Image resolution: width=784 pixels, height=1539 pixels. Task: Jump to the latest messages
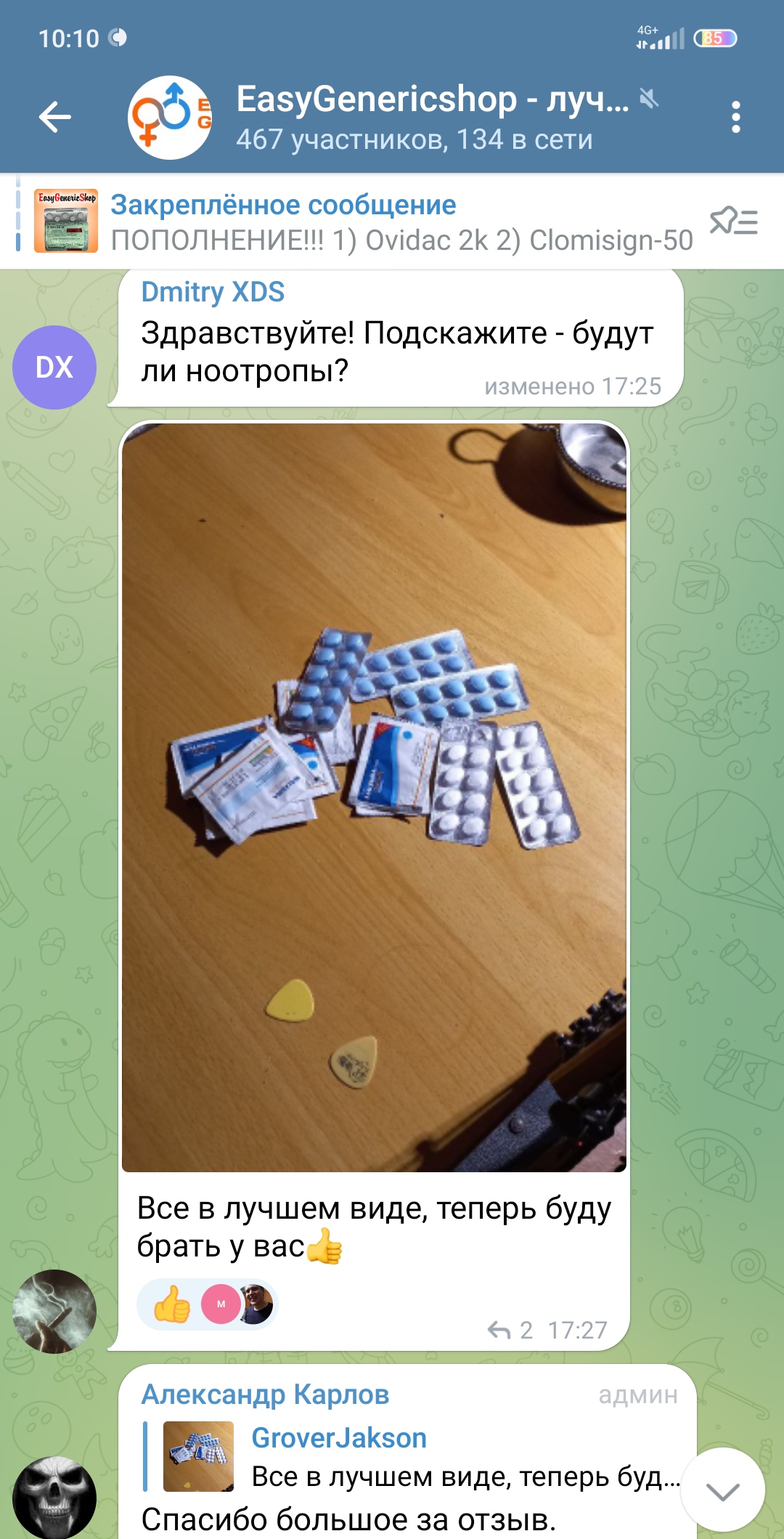coord(722,1491)
